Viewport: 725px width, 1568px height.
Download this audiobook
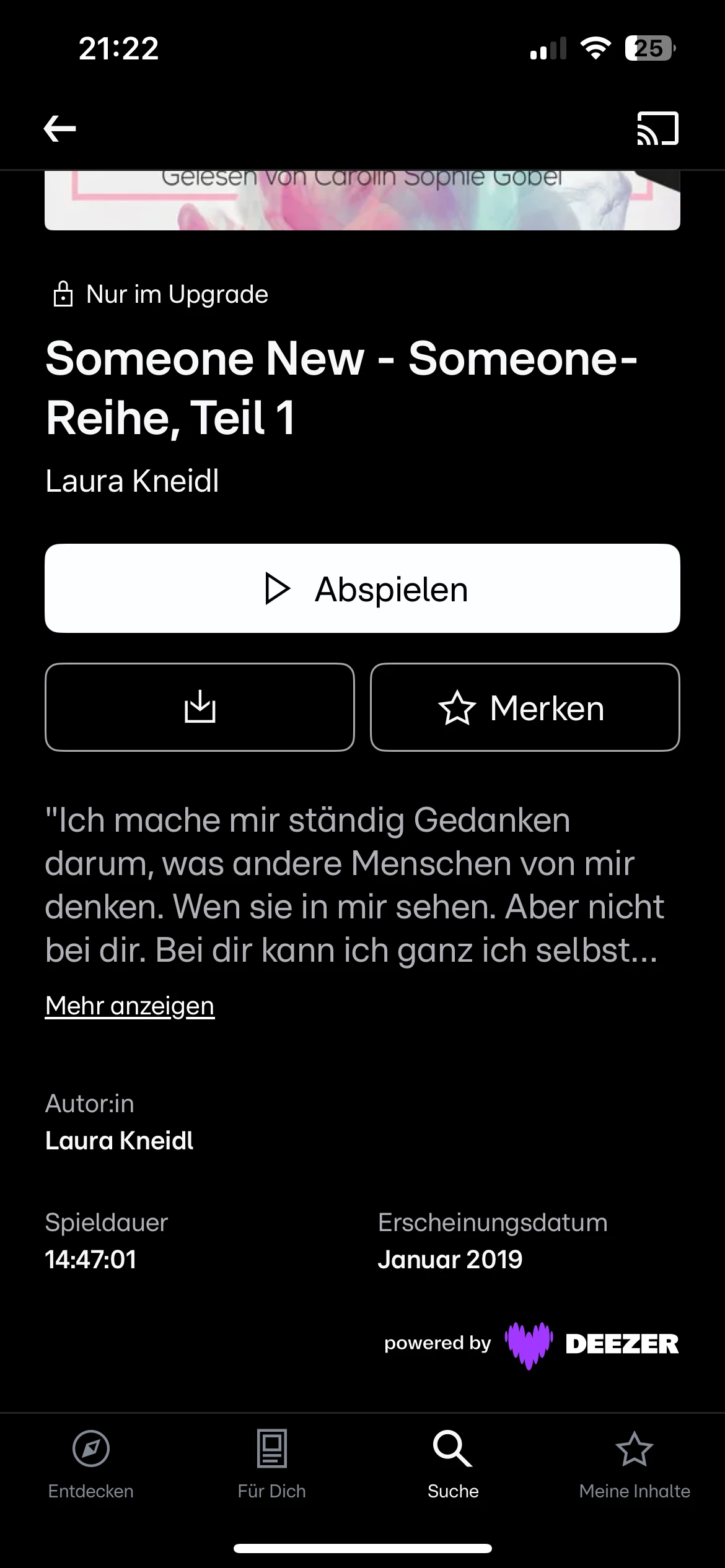point(200,707)
